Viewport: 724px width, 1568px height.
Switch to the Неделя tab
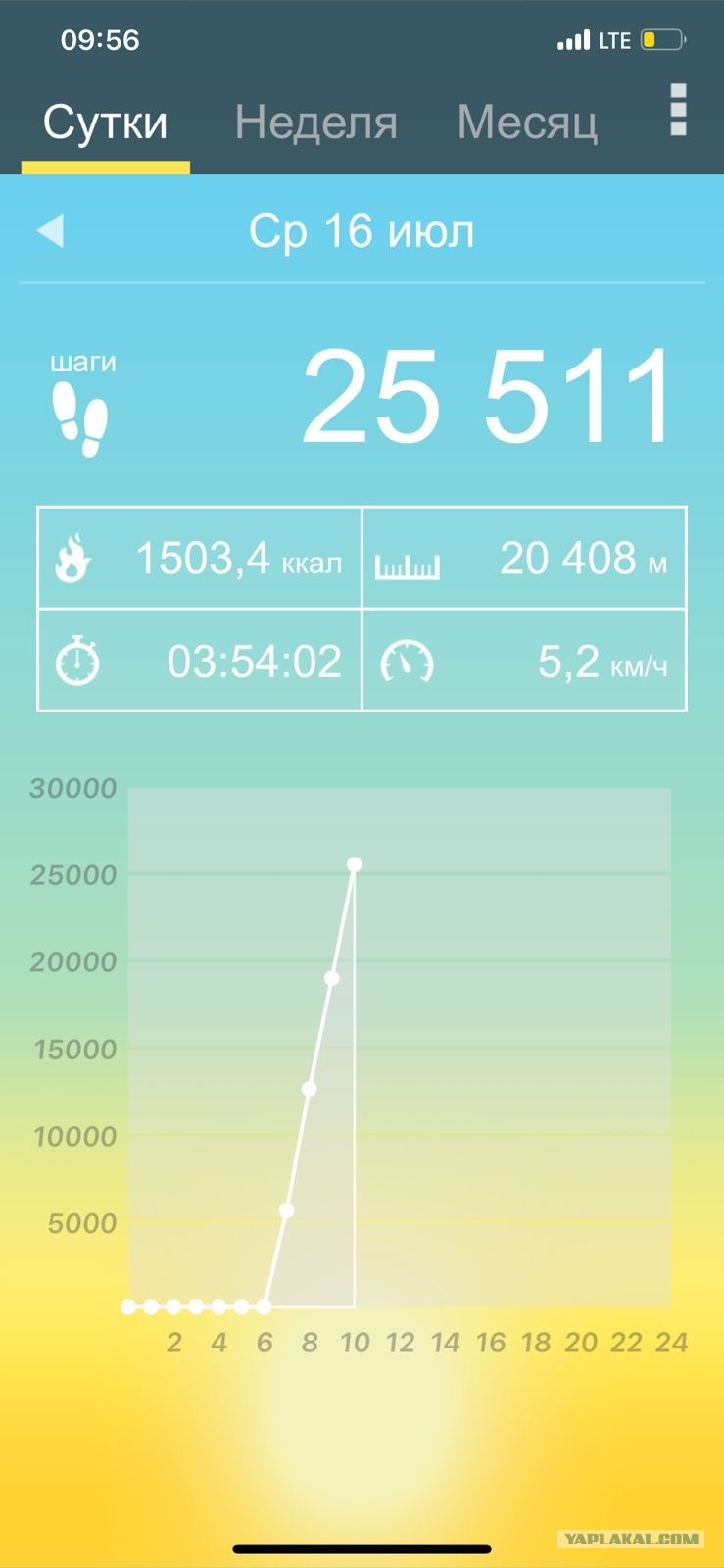pyautogui.click(x=316, y=123)
